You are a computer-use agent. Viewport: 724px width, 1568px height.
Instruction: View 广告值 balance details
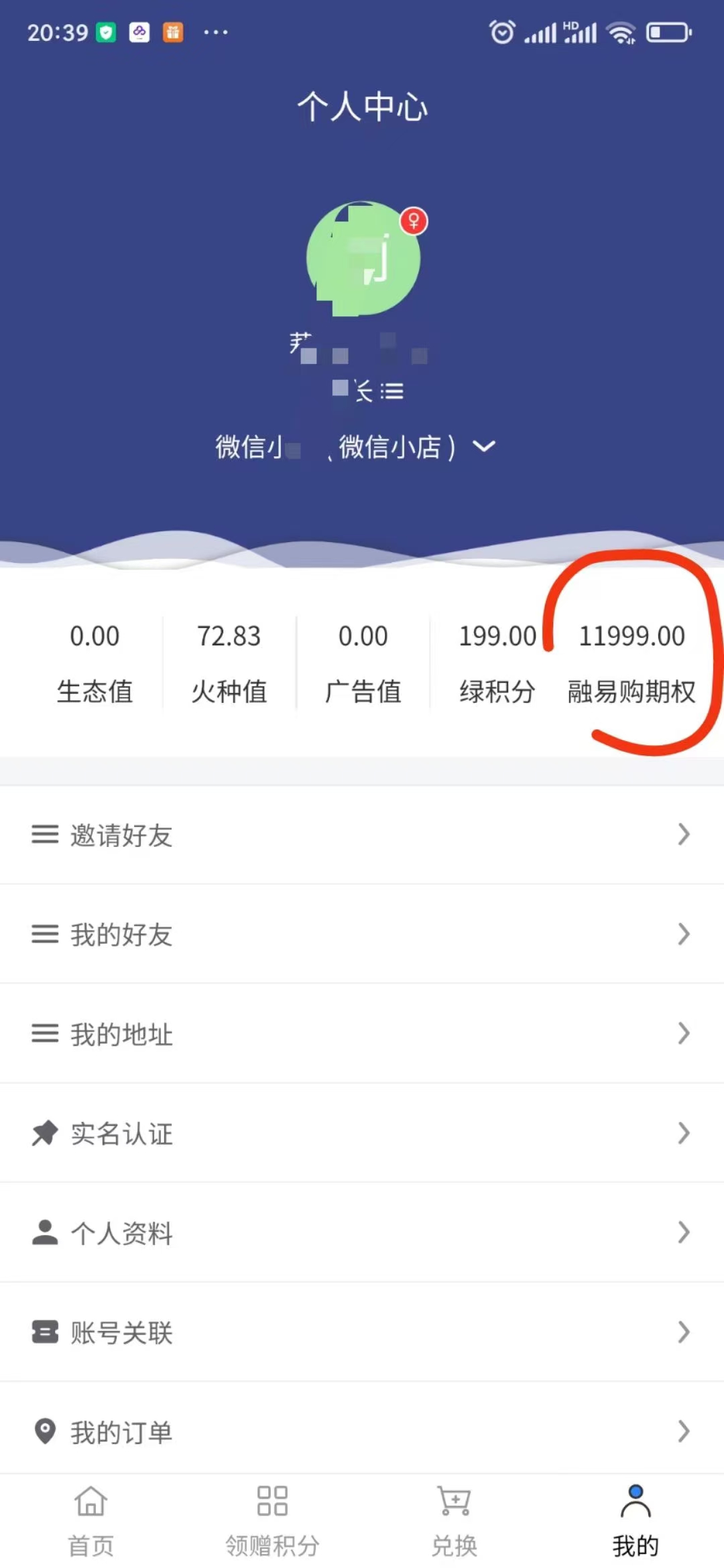point(363,663)
